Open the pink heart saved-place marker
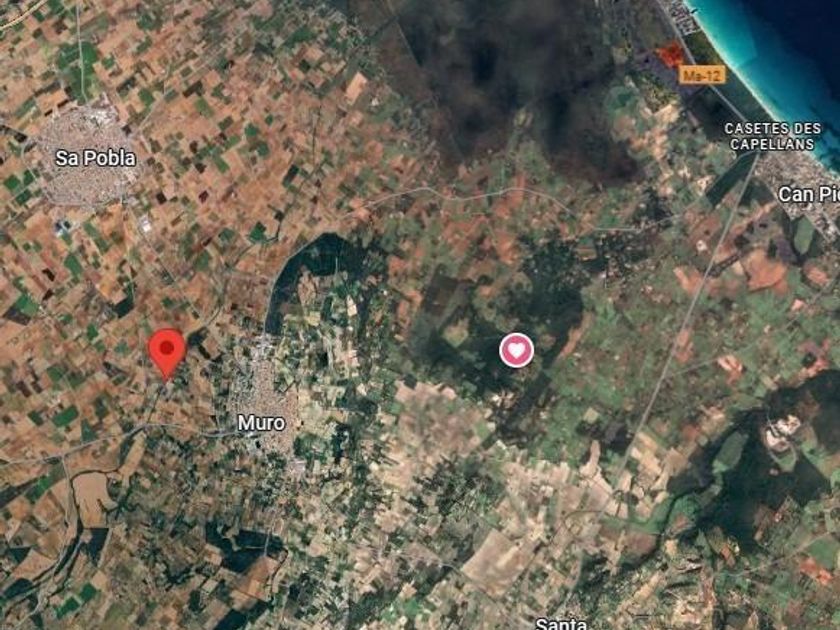Viewport: 840px width, 630px height. [516, 350]
